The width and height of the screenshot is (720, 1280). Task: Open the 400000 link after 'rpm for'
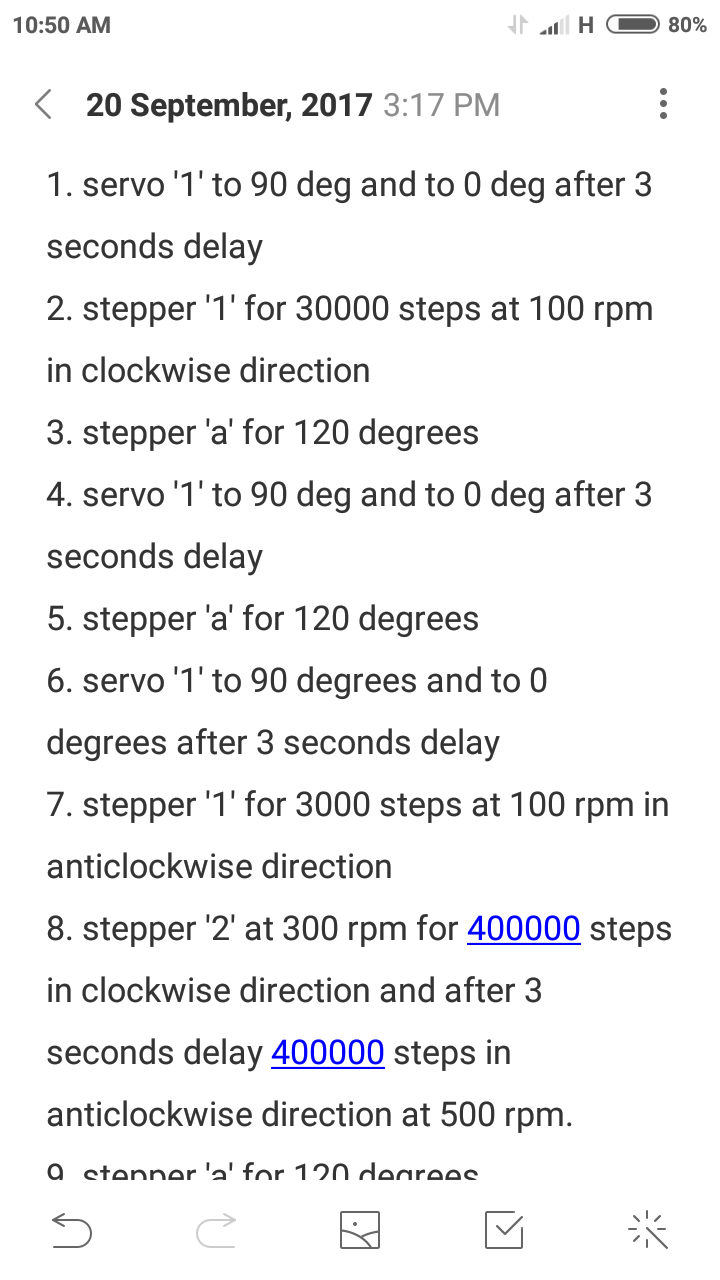point(524,929)
